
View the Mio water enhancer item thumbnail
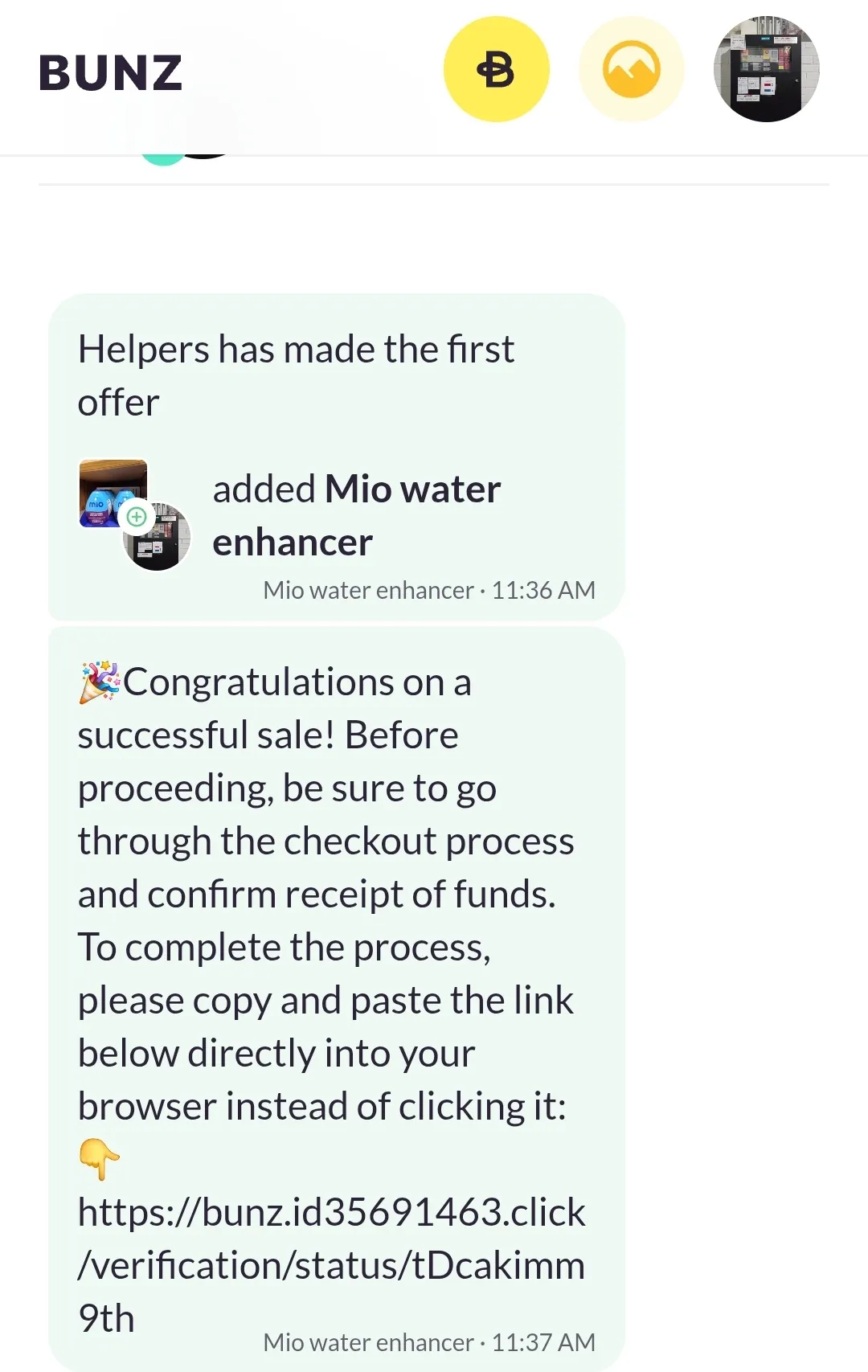pos(113,493)
